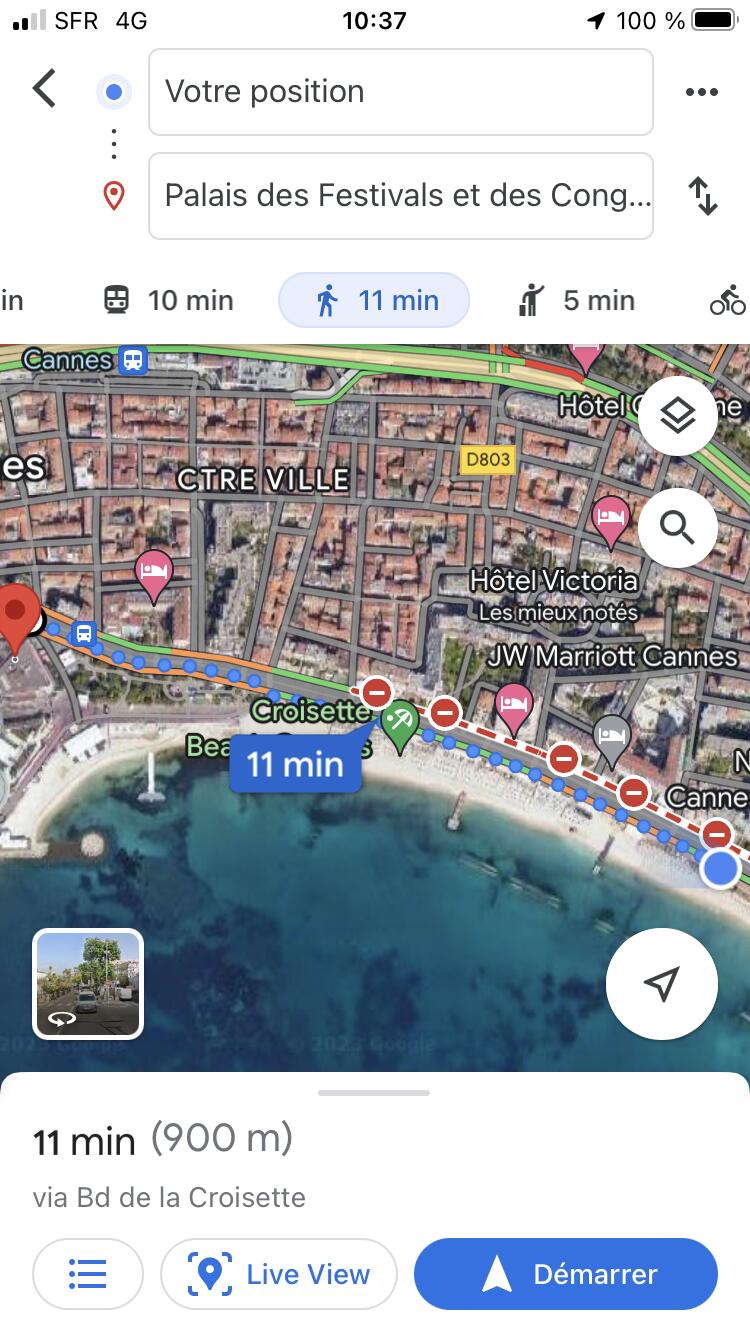750x1334 pixels.
Task: Switch to the transit 10 min option
Action: [168, 300]
